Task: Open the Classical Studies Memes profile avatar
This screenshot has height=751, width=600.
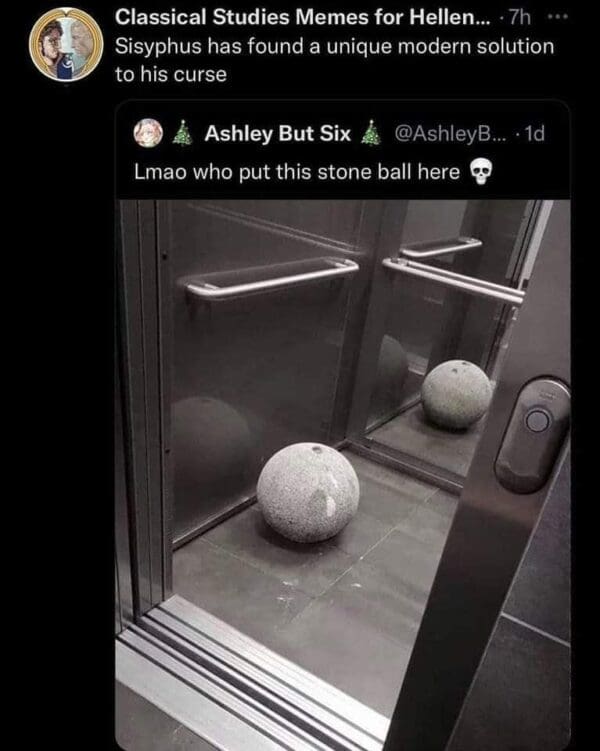Action: tap(65, 44)
